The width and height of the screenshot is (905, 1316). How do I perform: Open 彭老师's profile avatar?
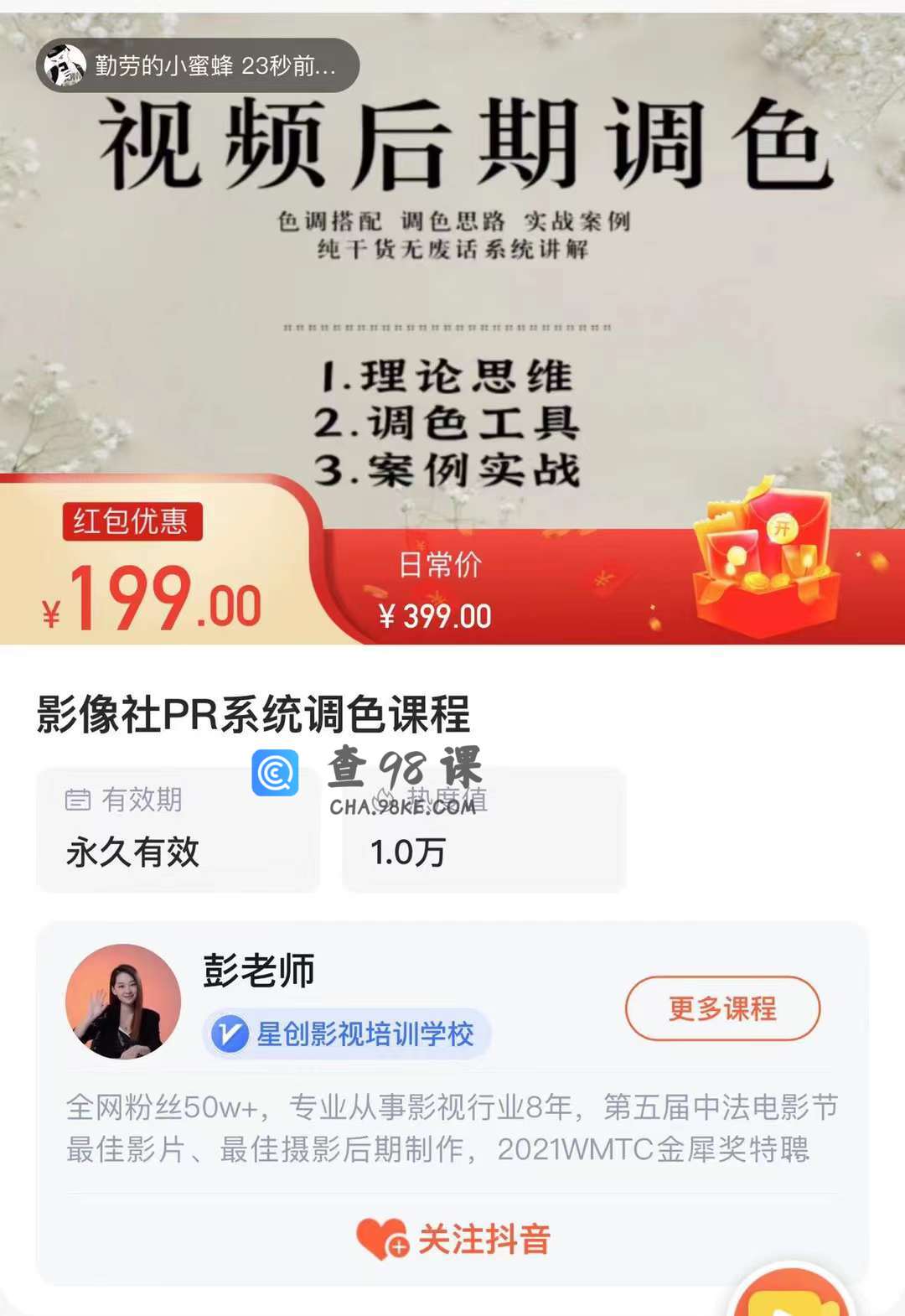point(123,1002)
